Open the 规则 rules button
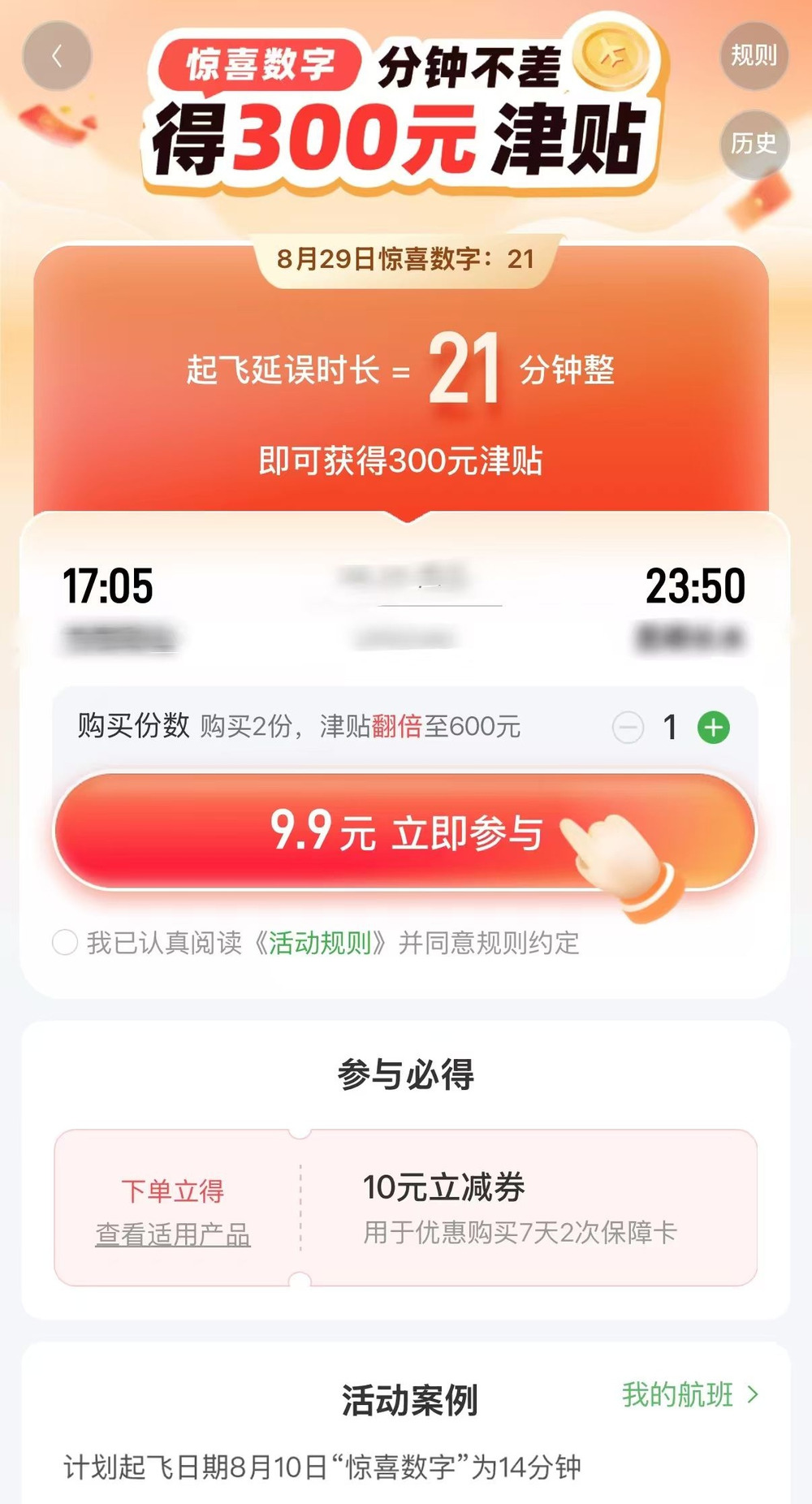This screenshot has width=812, height=1504. 754,55
